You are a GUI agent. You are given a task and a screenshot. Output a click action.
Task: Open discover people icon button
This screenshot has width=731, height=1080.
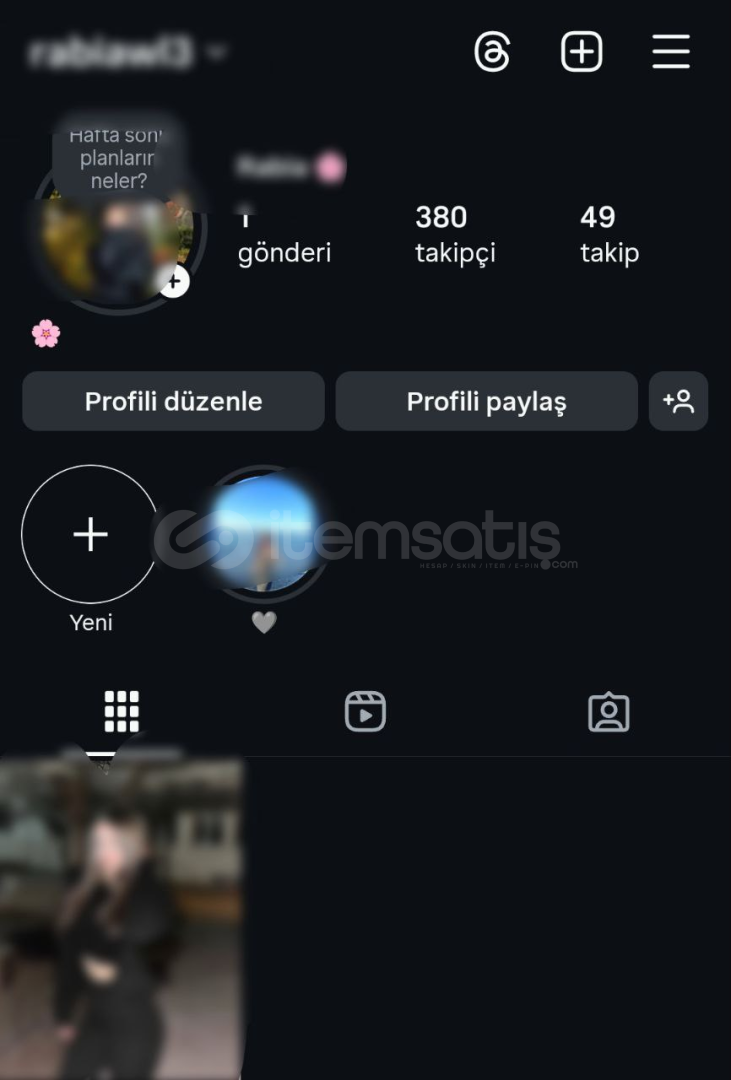tap(678, 401)
